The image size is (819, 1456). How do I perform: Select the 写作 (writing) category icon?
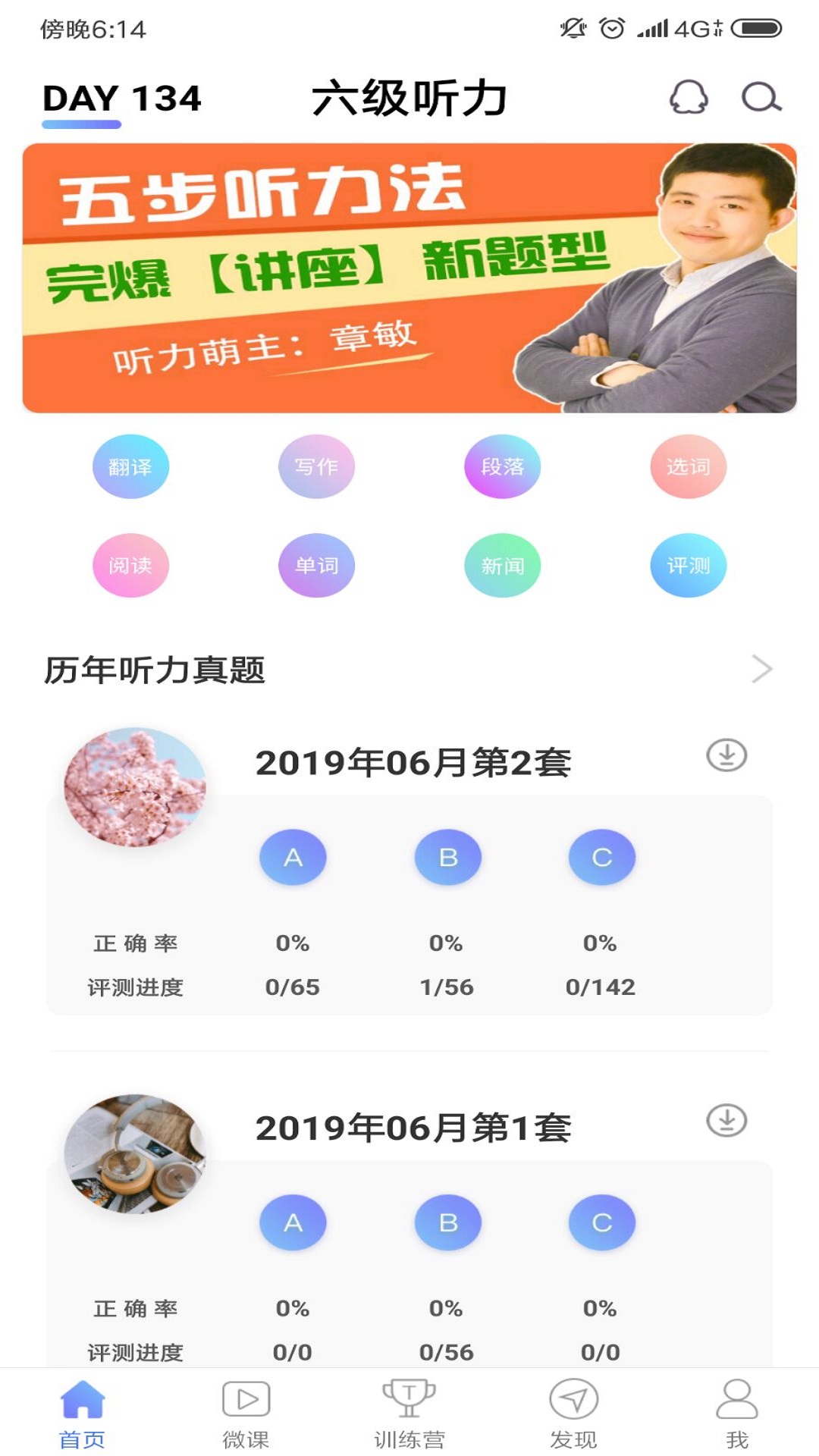click(316, 467)
